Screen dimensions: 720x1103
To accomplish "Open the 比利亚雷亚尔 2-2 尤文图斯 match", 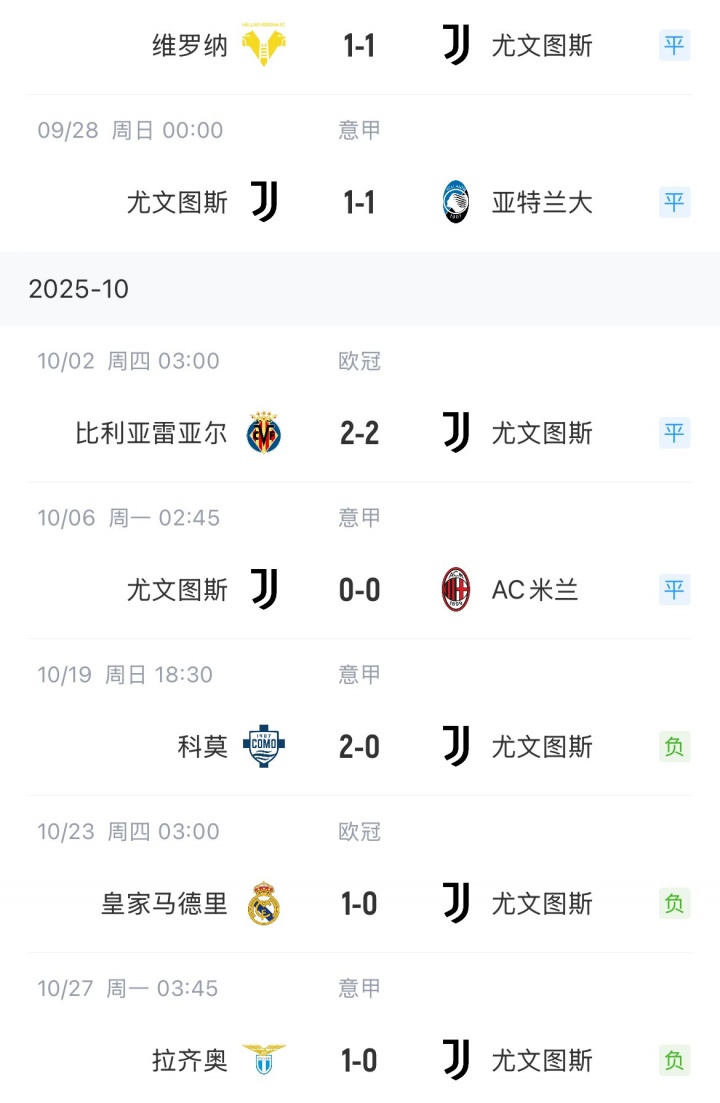I will pyautogui.click(x=359, y=433).
